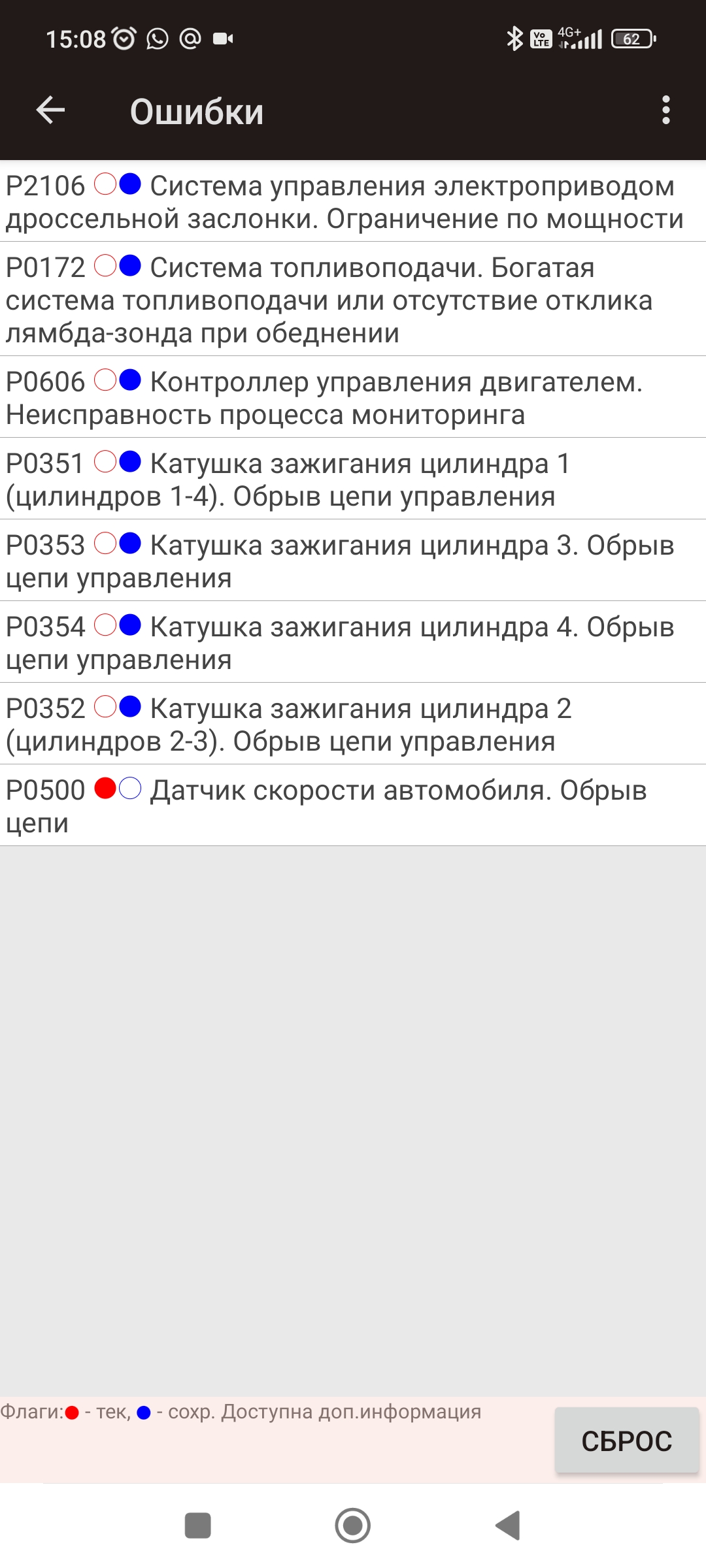Open the recent apps view
The width and height of the screenshot is (706, 1568).
click(x=197, y=1526)
